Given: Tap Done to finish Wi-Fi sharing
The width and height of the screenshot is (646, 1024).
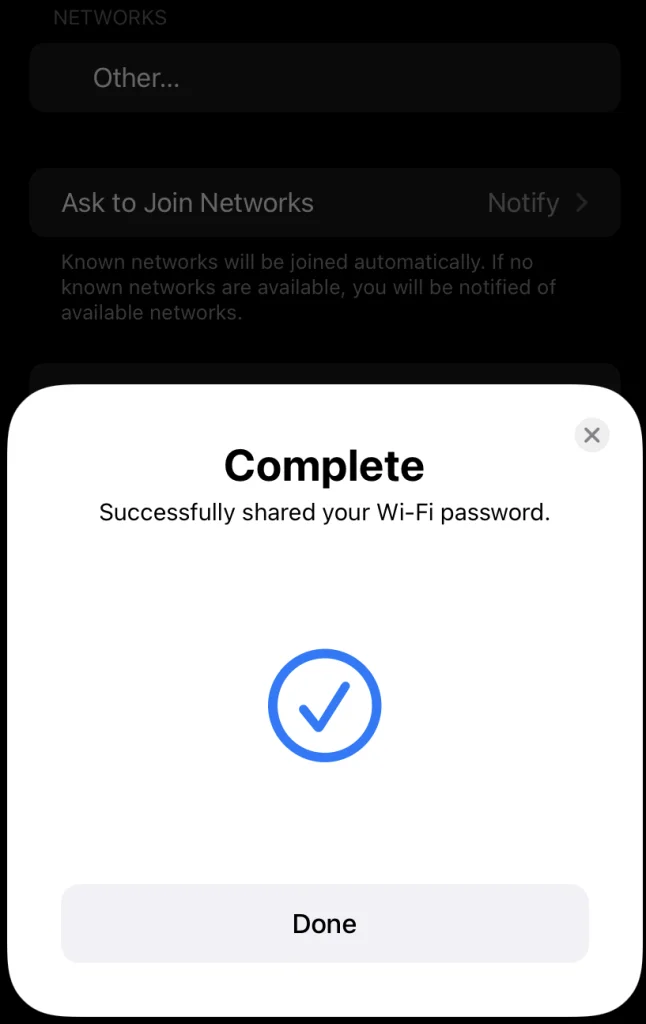Looking at the screenshot, I should (x=324, y=923).
